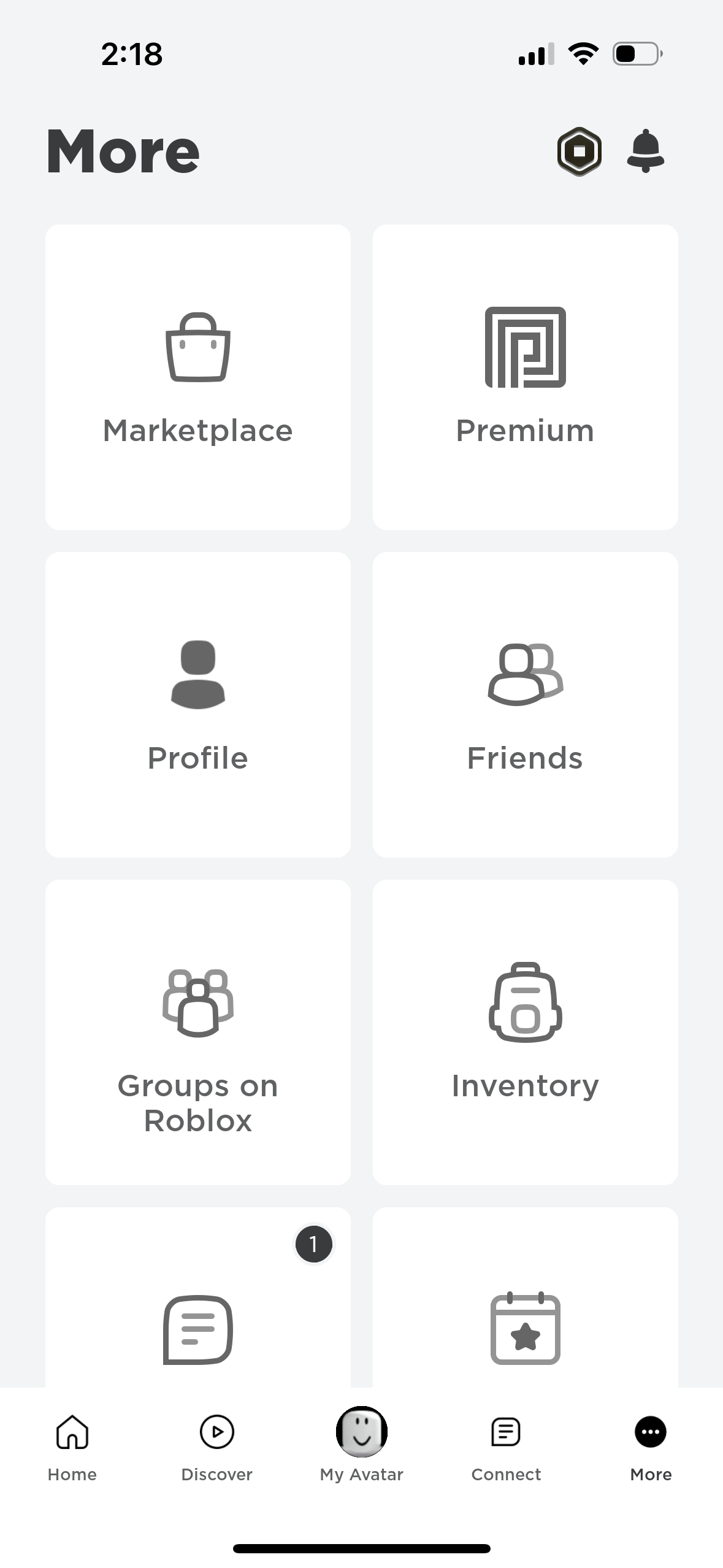Open the Robux balance icon
Image resolution: width=723 pixels, height=1568 pixels.
[578, 152]
